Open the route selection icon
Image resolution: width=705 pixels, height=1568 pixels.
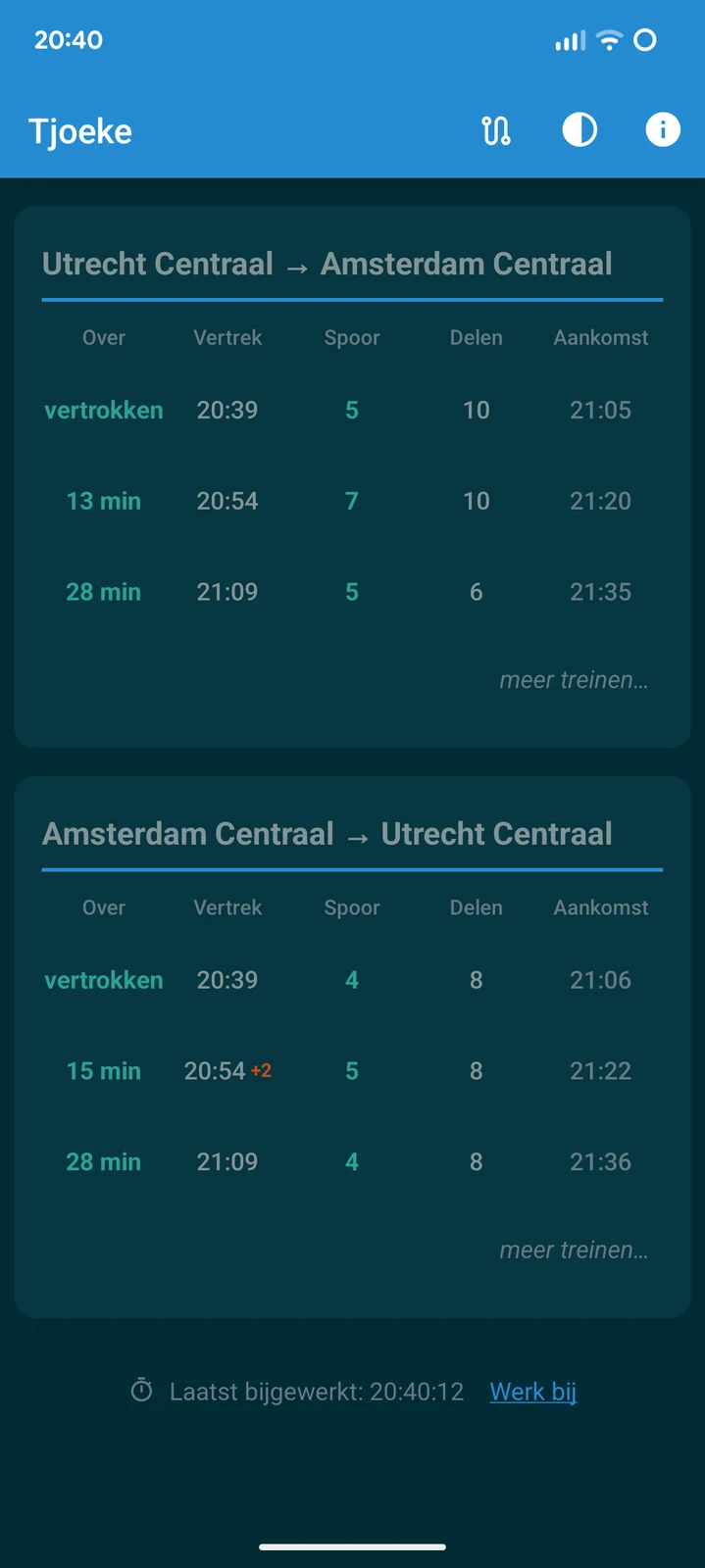pos(496,130)
